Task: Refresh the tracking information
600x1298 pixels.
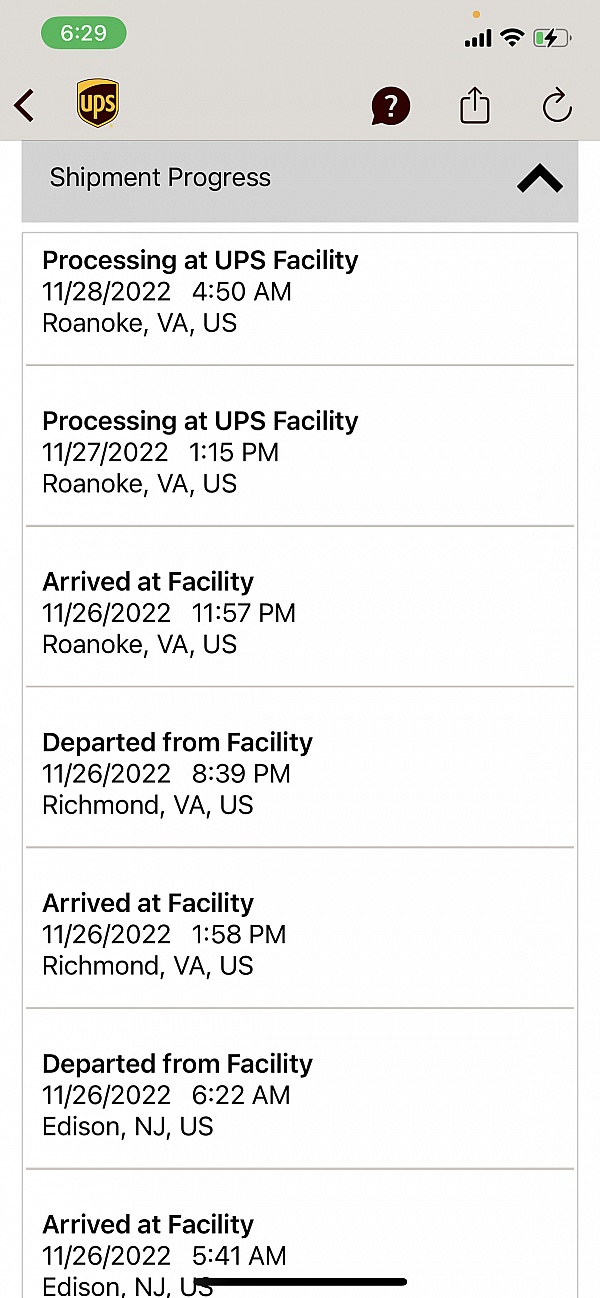Action: (x=556, y=105)
